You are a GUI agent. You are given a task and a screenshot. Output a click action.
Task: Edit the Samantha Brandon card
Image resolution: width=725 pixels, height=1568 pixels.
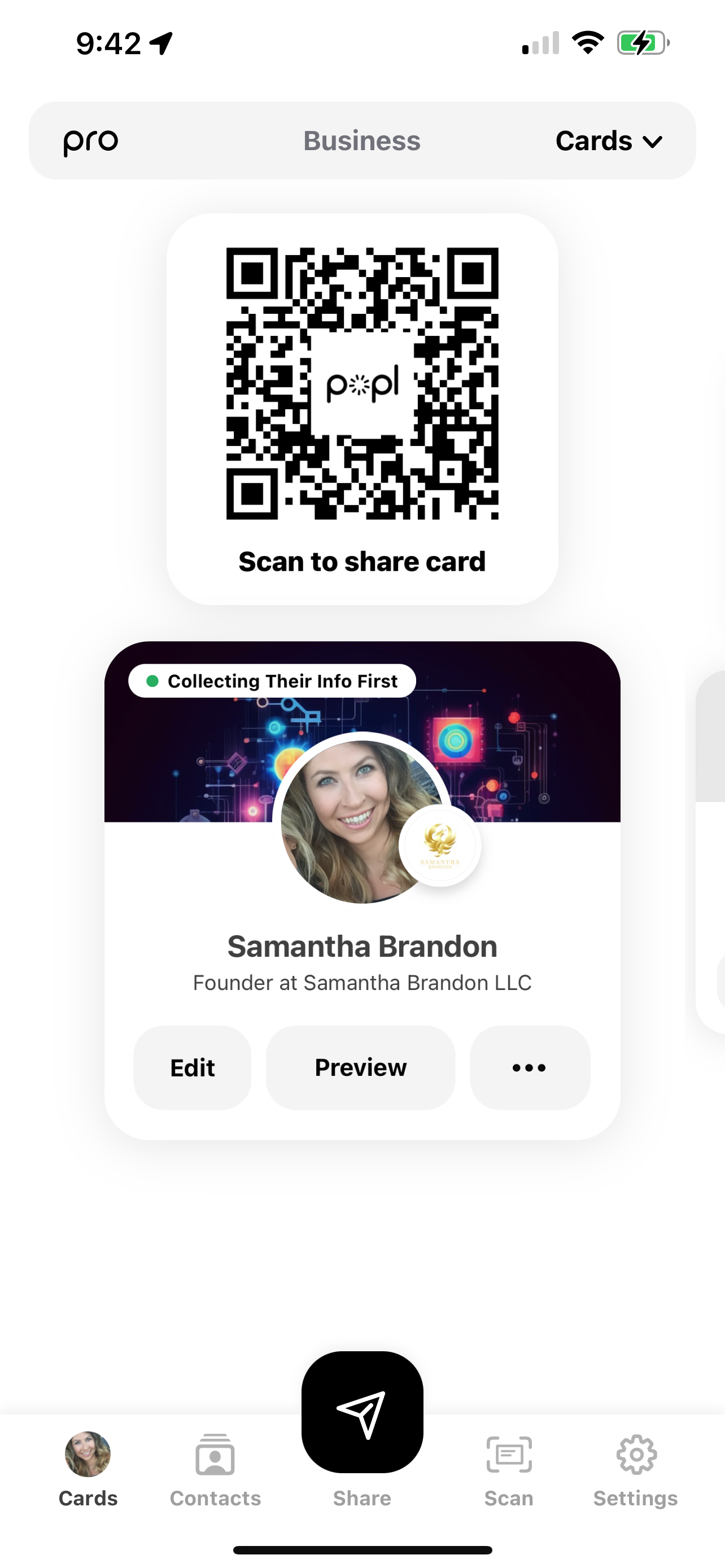[193, 1068]
